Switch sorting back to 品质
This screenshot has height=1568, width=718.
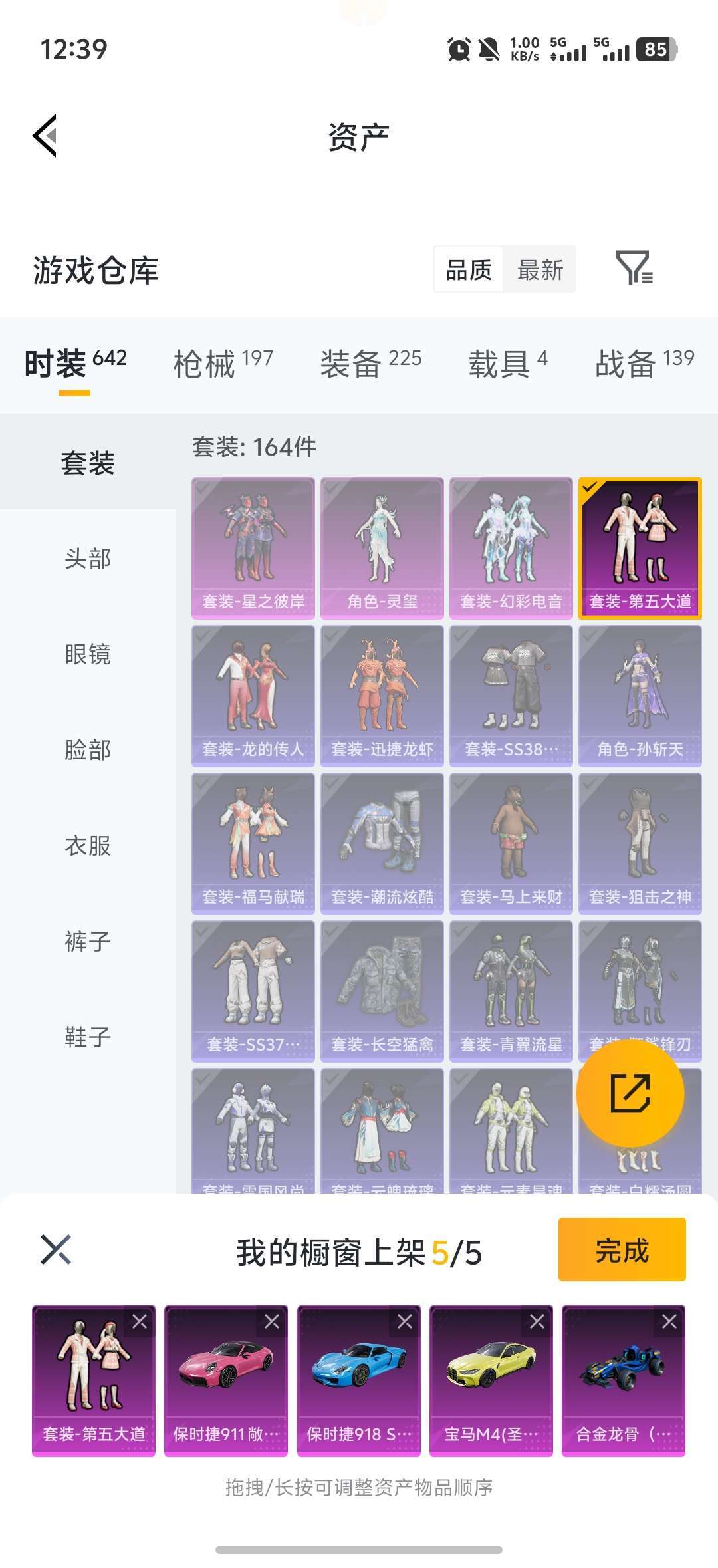pos(469,269)
